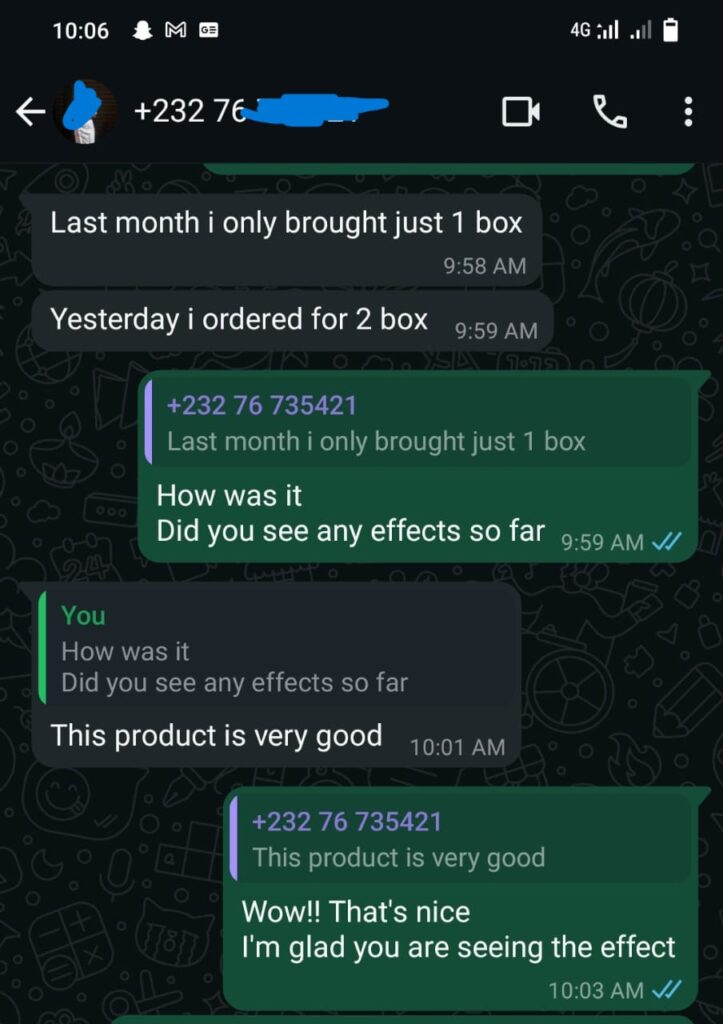
Task: Start a video call with this contact
Action: coord(520,112)
